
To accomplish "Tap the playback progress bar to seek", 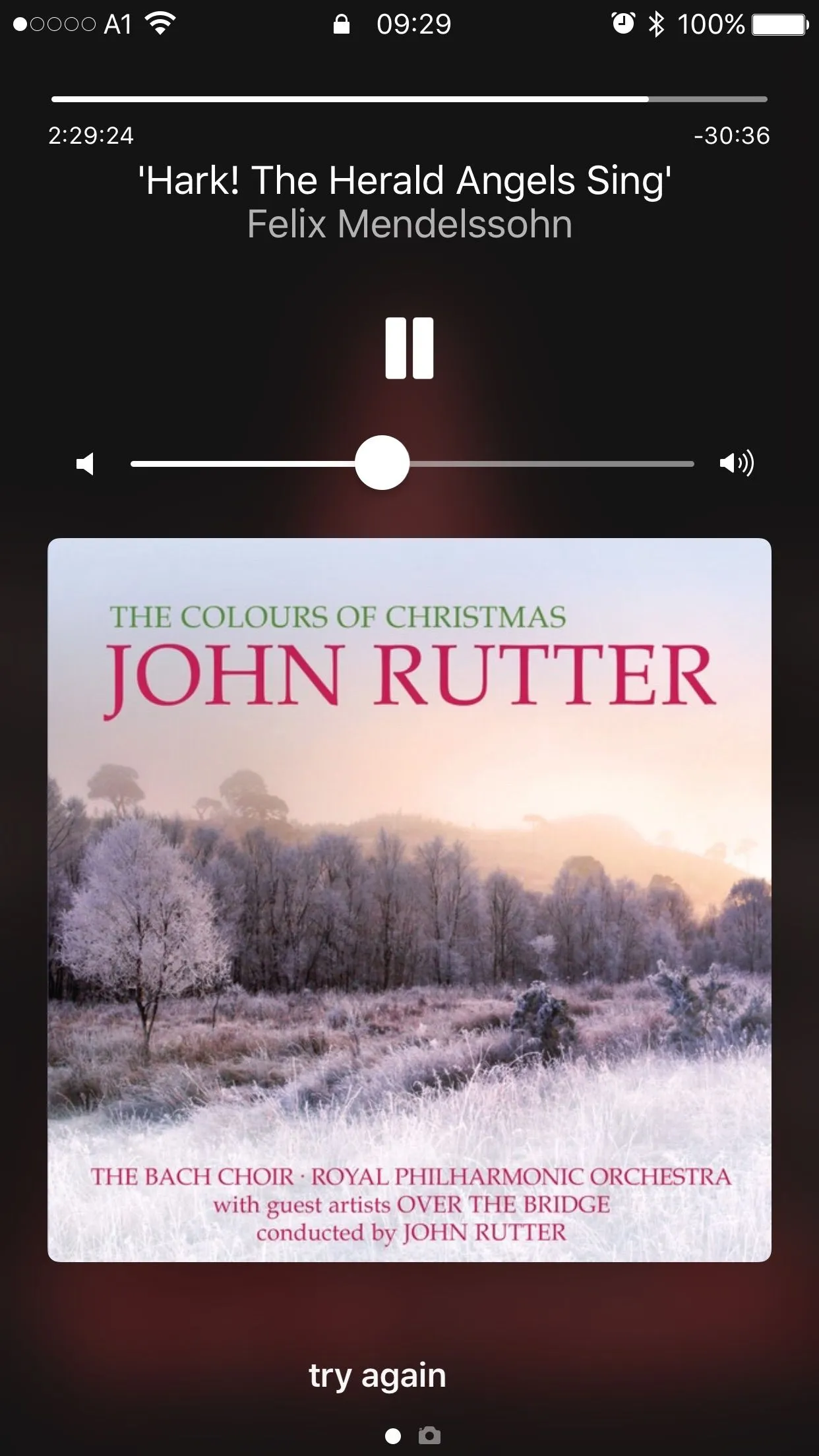I will pyautogui.click(x=409, y=100).
